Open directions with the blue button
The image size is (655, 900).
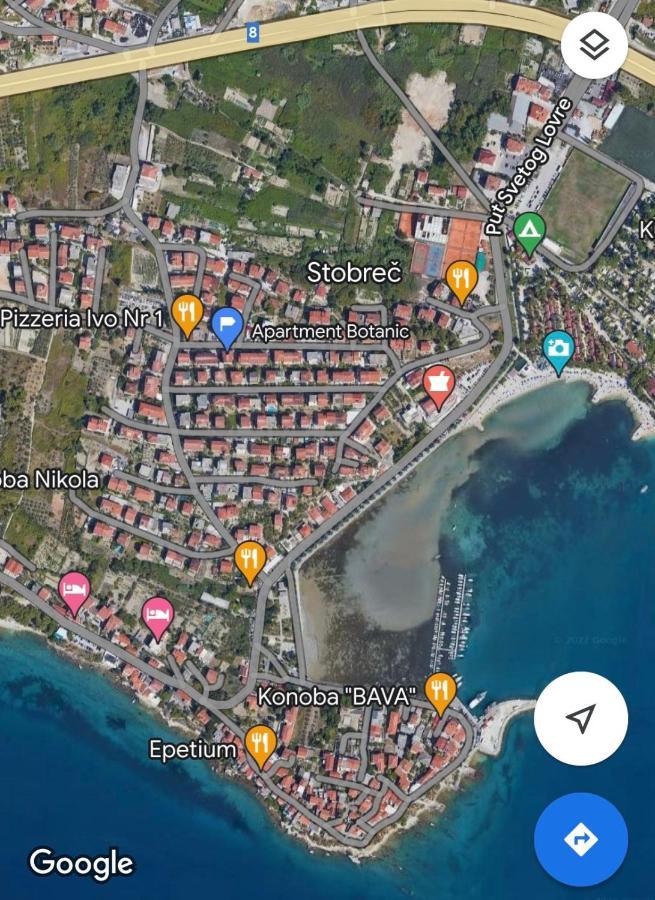pyautogui.click(x=581, y=840)
